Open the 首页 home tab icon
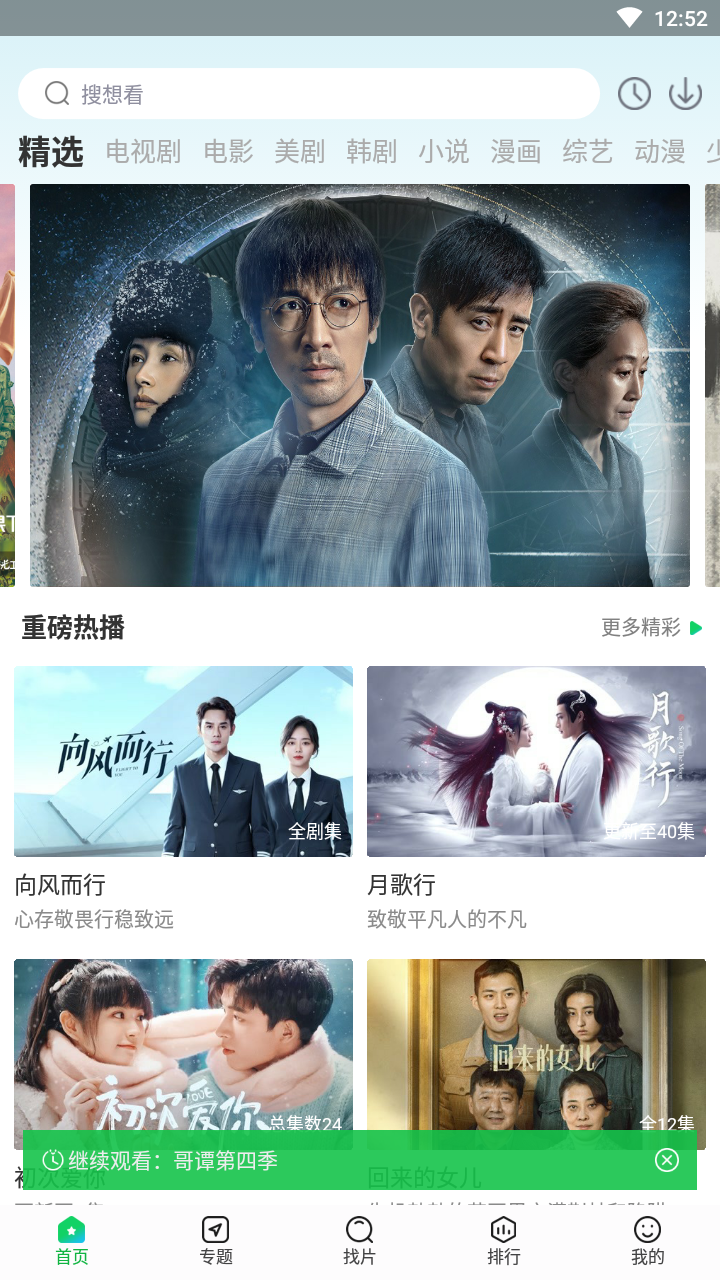Viewport: 720px width, 1280px height. [71, 1229]
